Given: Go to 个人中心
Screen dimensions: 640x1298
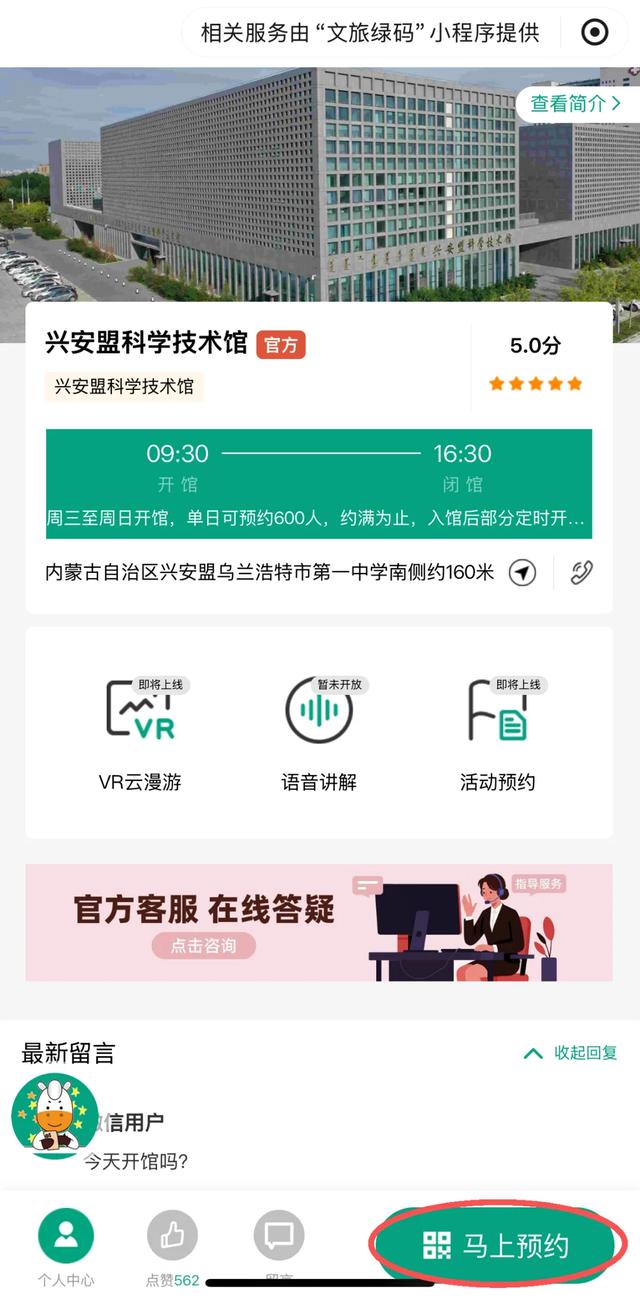Looking at the screenshot, I should (x=66, y=1245).
